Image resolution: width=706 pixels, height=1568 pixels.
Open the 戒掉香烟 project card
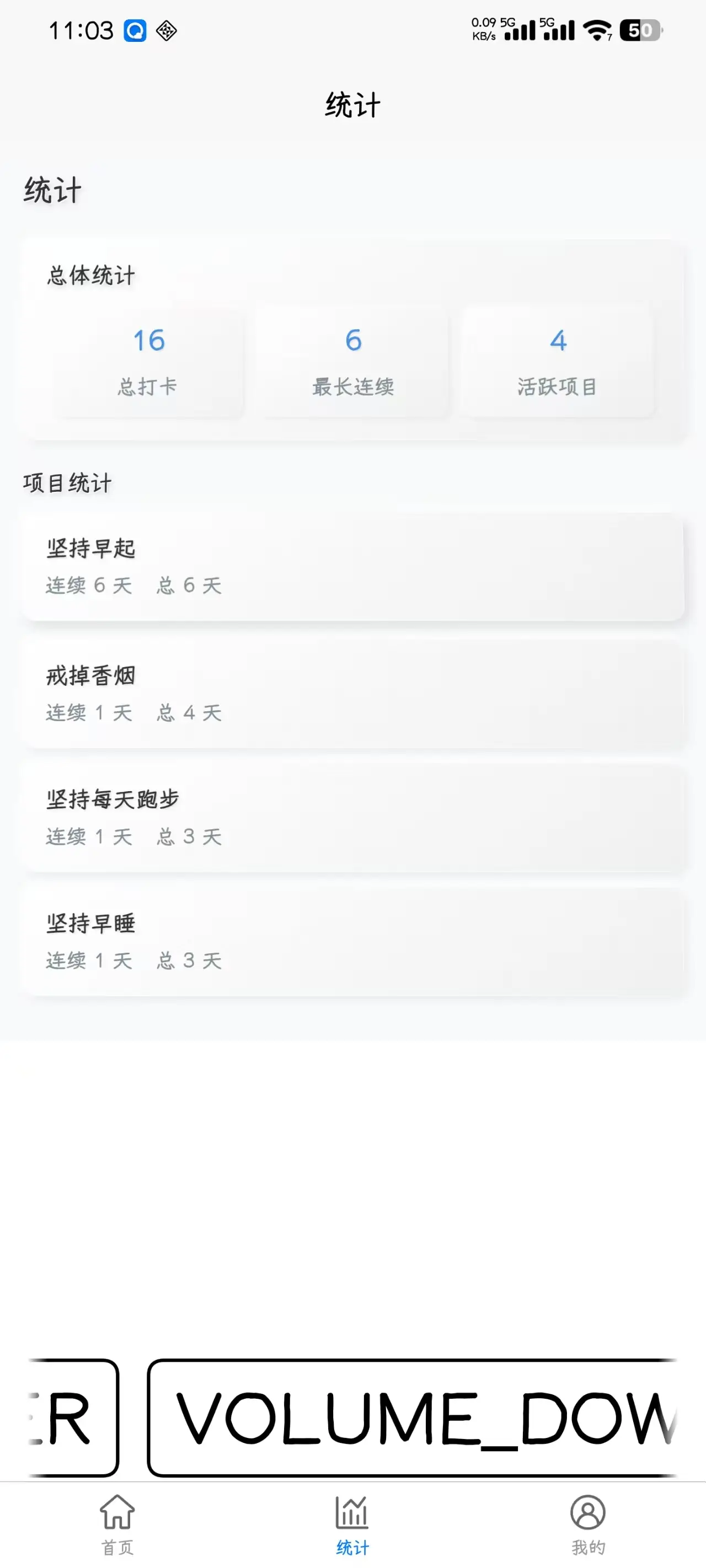click(352, 693)
